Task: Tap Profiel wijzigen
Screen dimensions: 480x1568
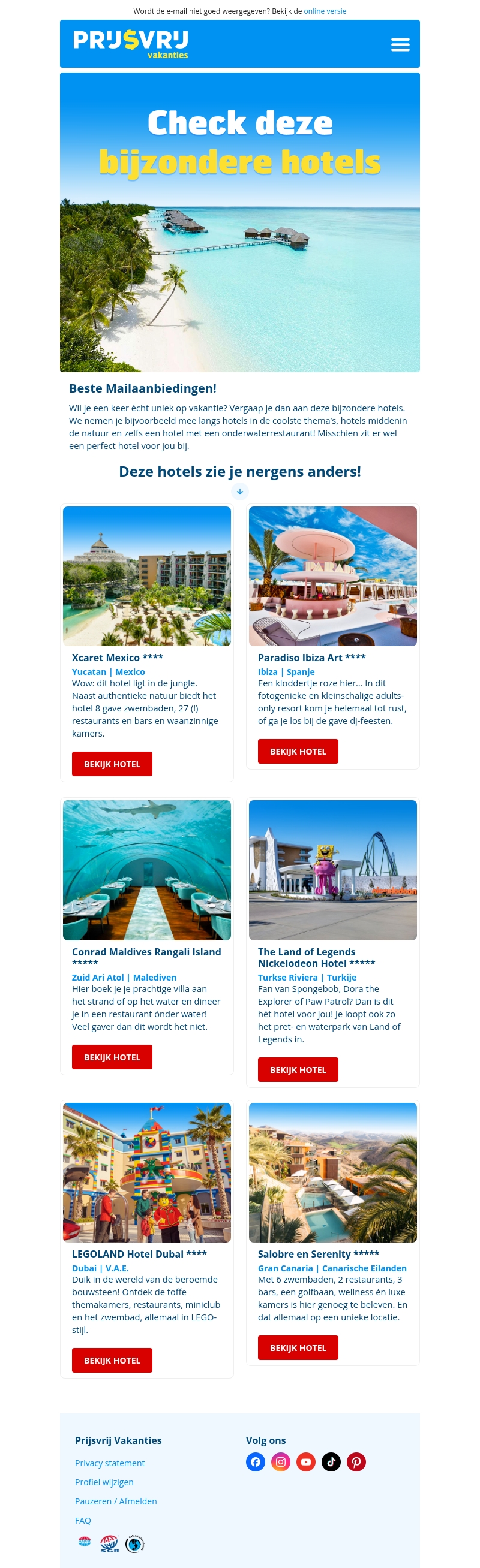Action: (104, 1482)
